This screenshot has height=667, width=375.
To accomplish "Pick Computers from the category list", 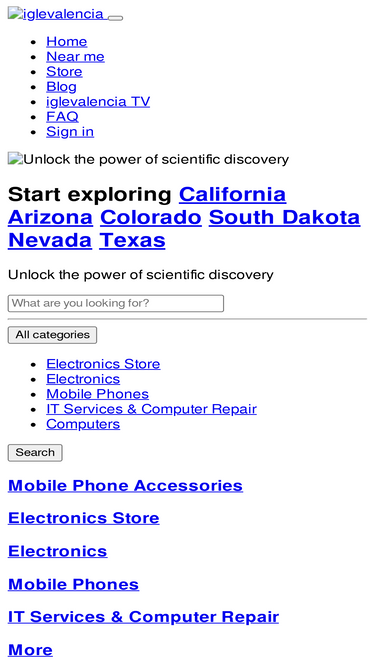I will point(83,424).
